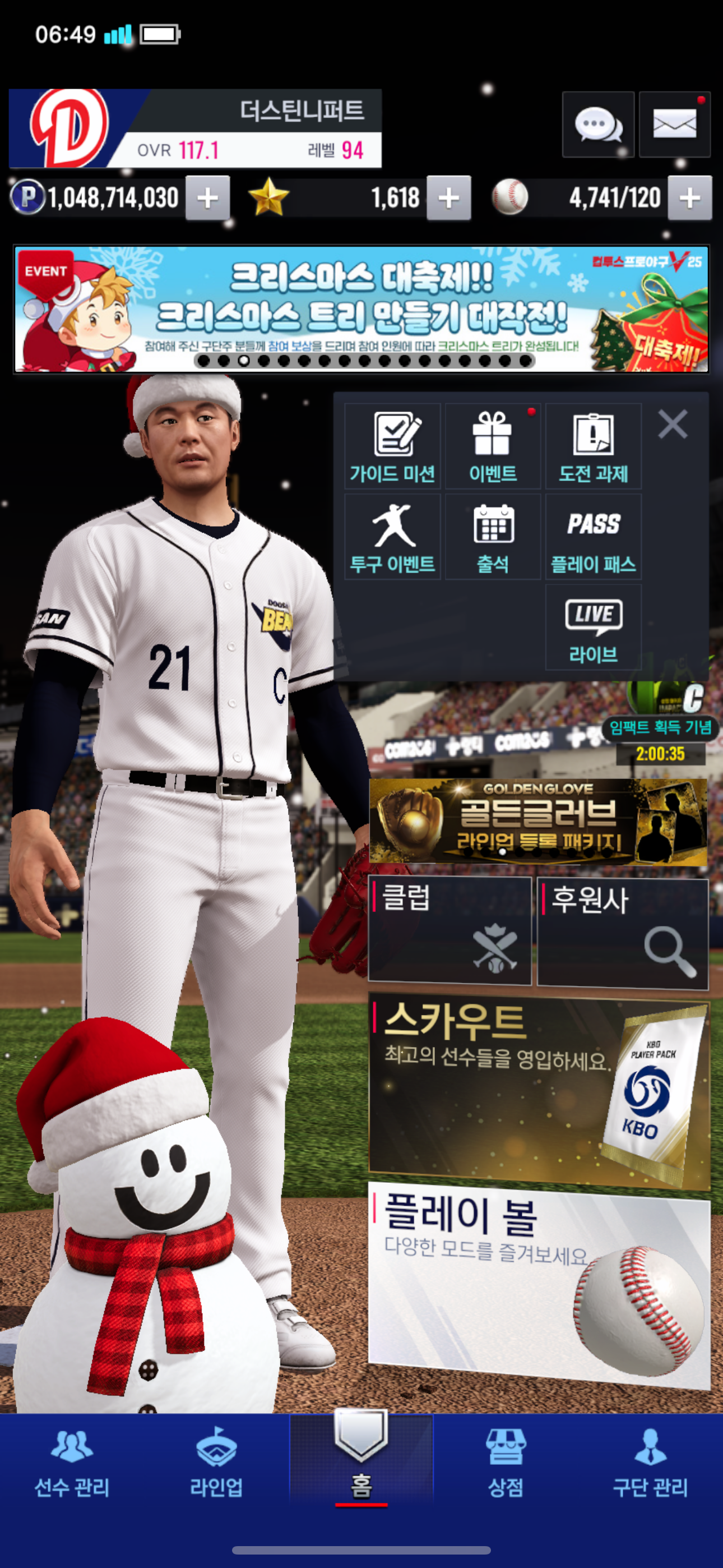Add more stars with the plus button

click(448, 198)
